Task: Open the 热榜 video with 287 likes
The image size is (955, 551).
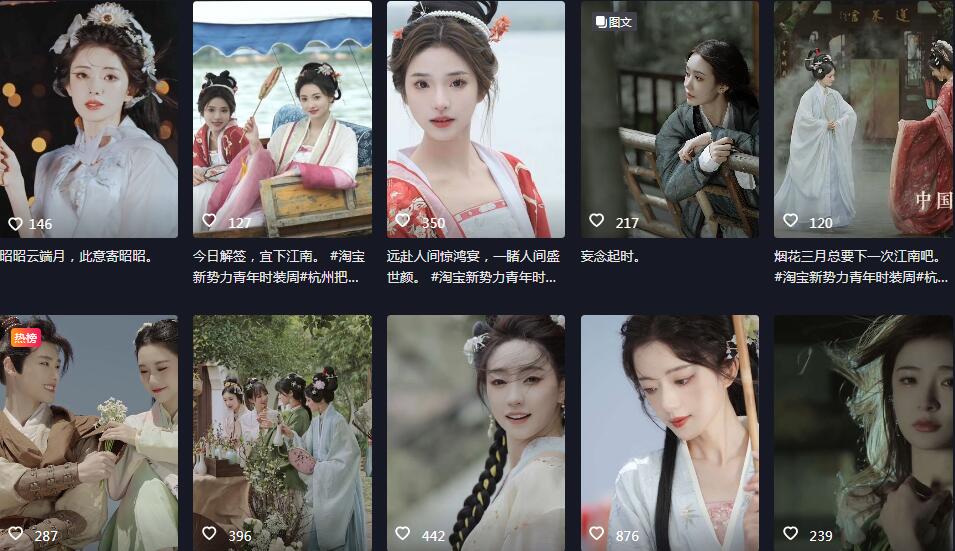Action: pos(88,430)
